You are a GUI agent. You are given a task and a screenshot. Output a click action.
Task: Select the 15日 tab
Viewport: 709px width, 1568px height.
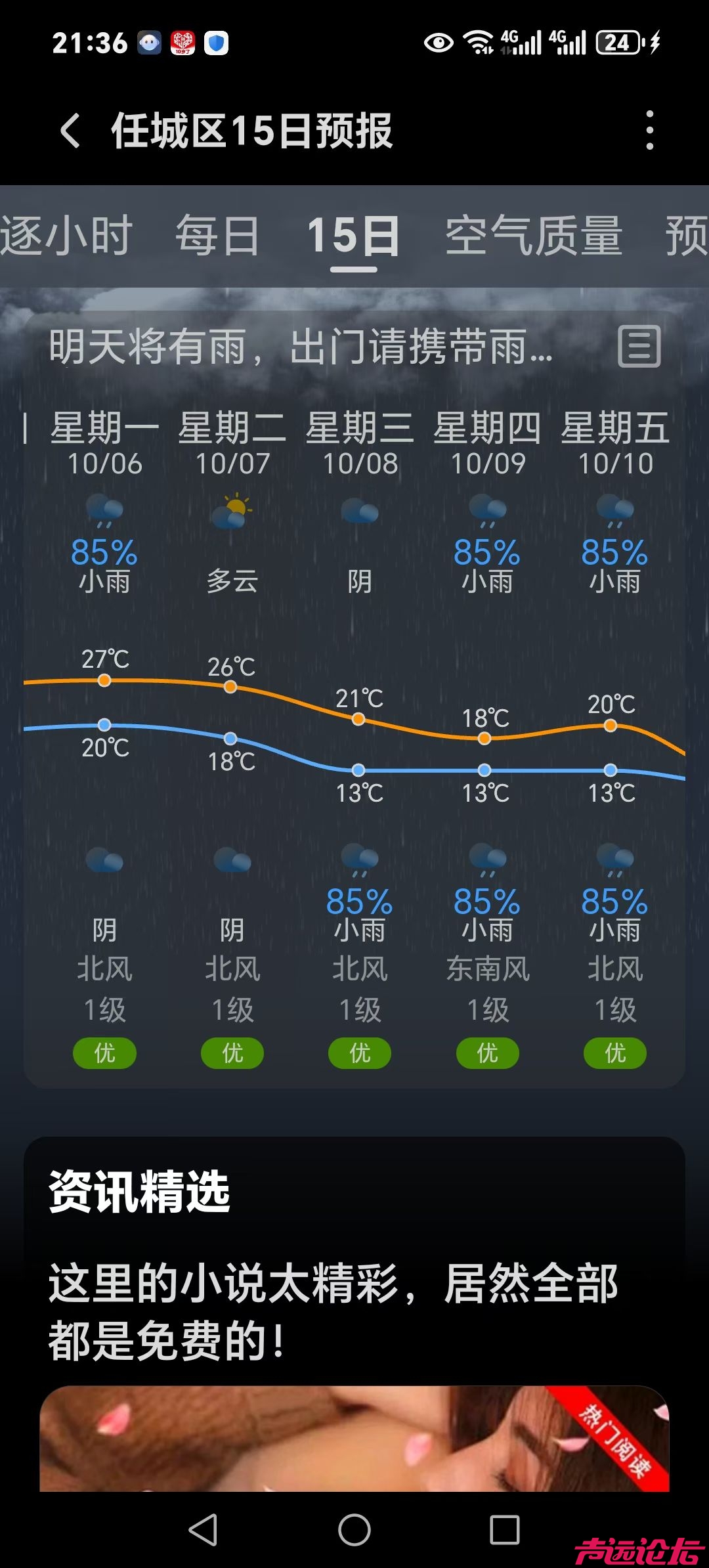coord(353,236)
